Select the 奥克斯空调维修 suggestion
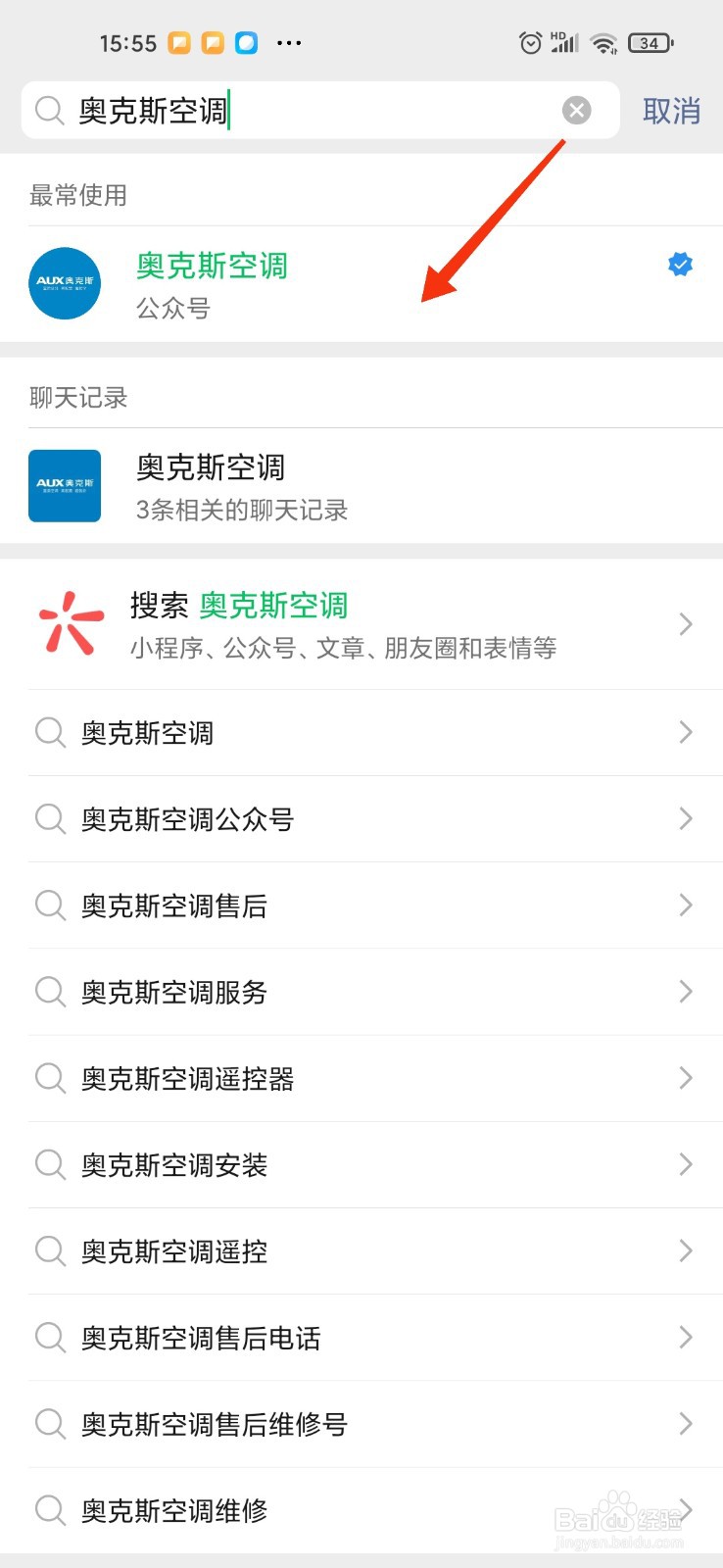Viewport: 723px width, 1568px height. (361, 1510)
